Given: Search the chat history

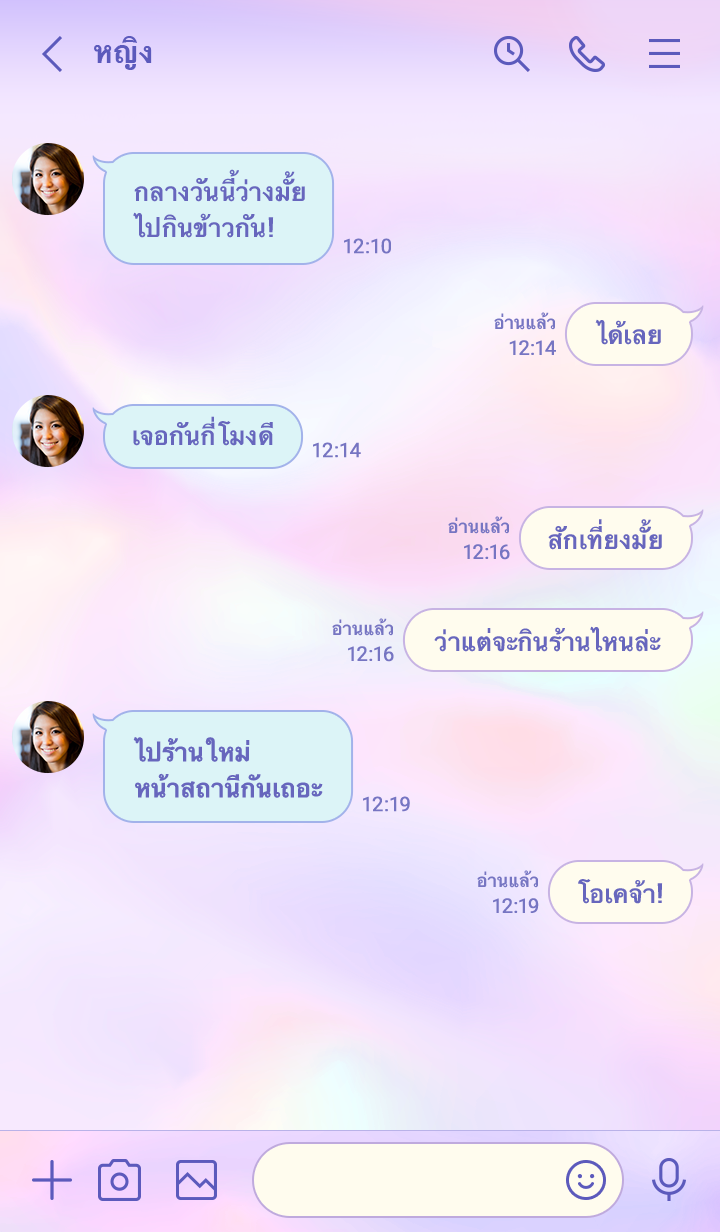Looking at the screenshot, I should coord(512,54).
